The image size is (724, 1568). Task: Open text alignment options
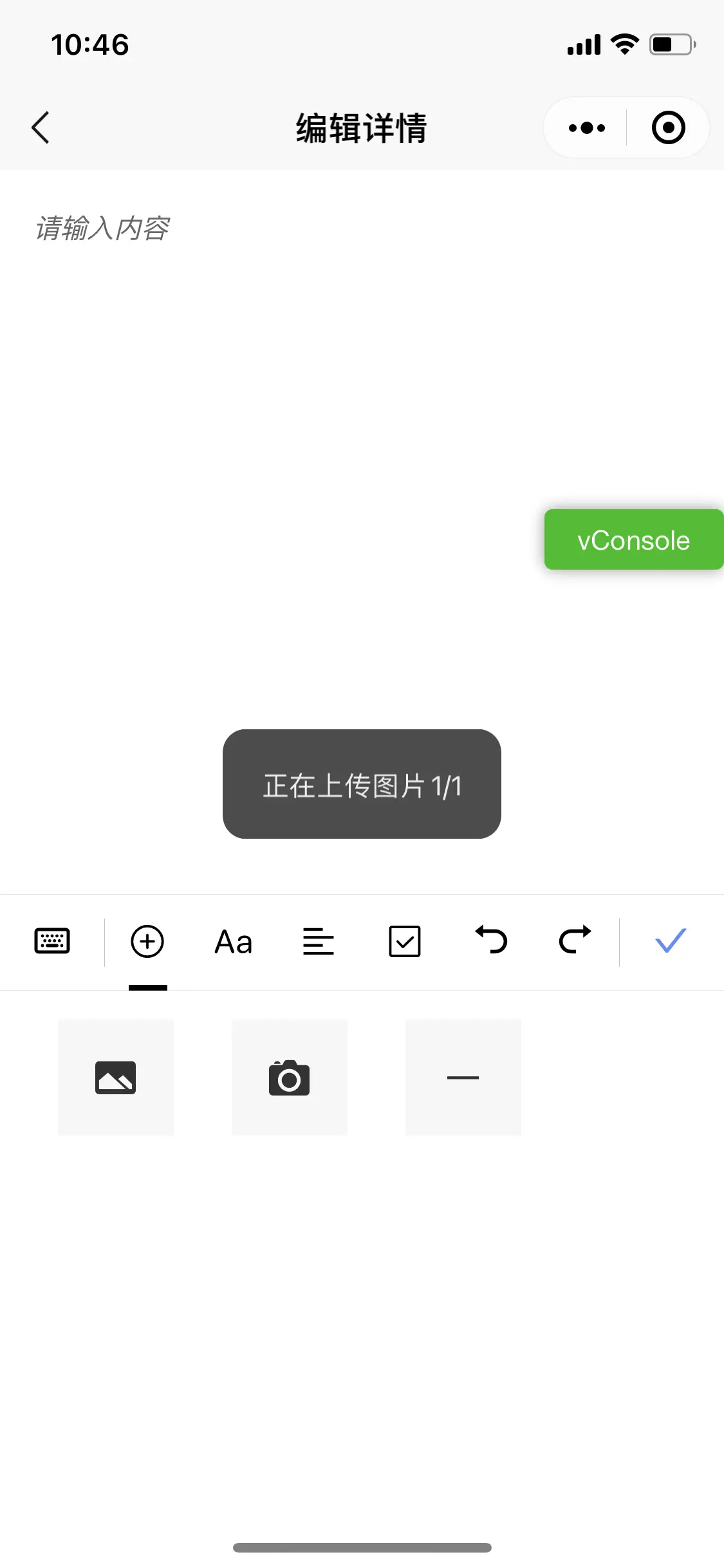[318, 942]
